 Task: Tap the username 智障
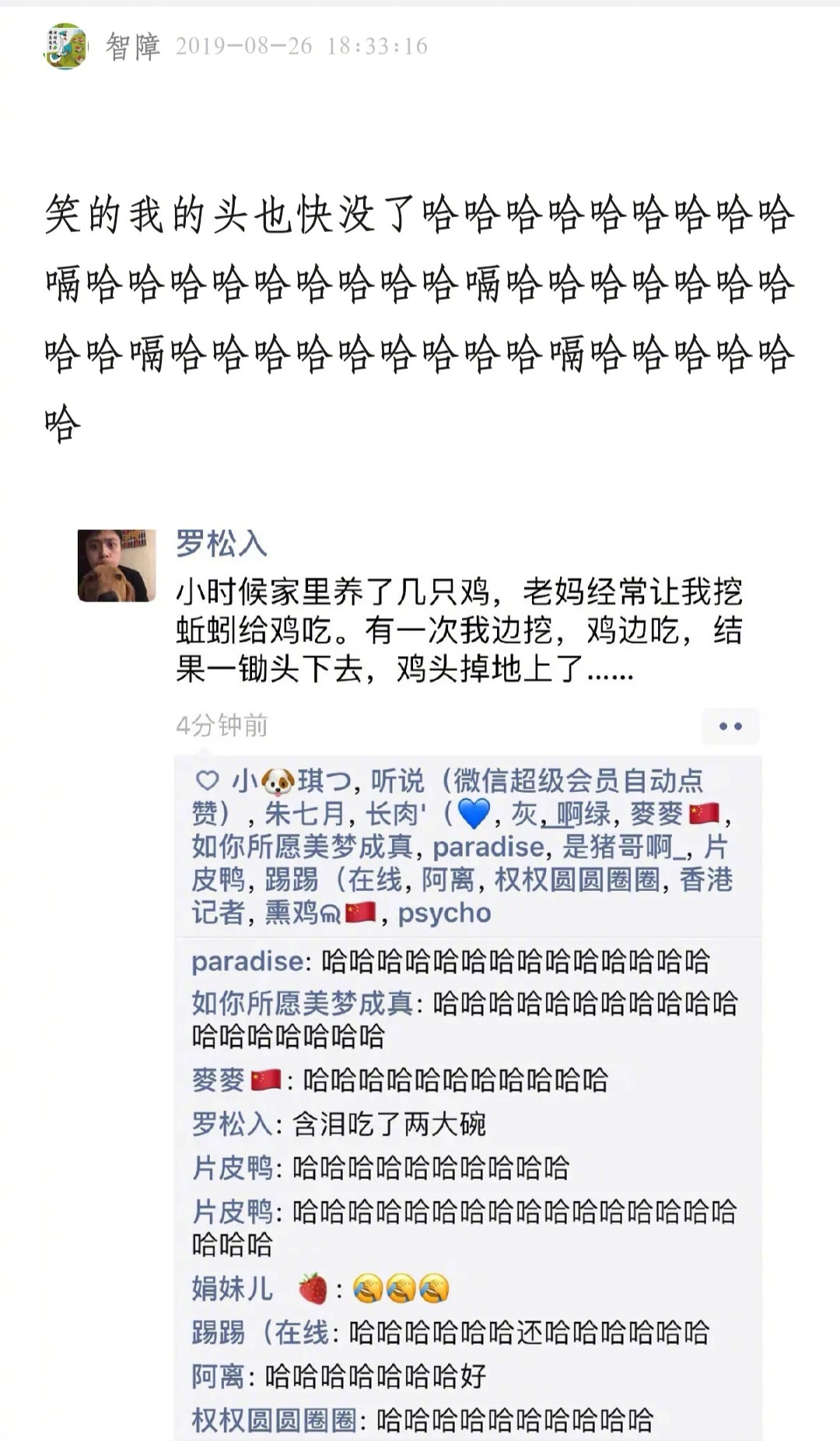pos(133,47)
